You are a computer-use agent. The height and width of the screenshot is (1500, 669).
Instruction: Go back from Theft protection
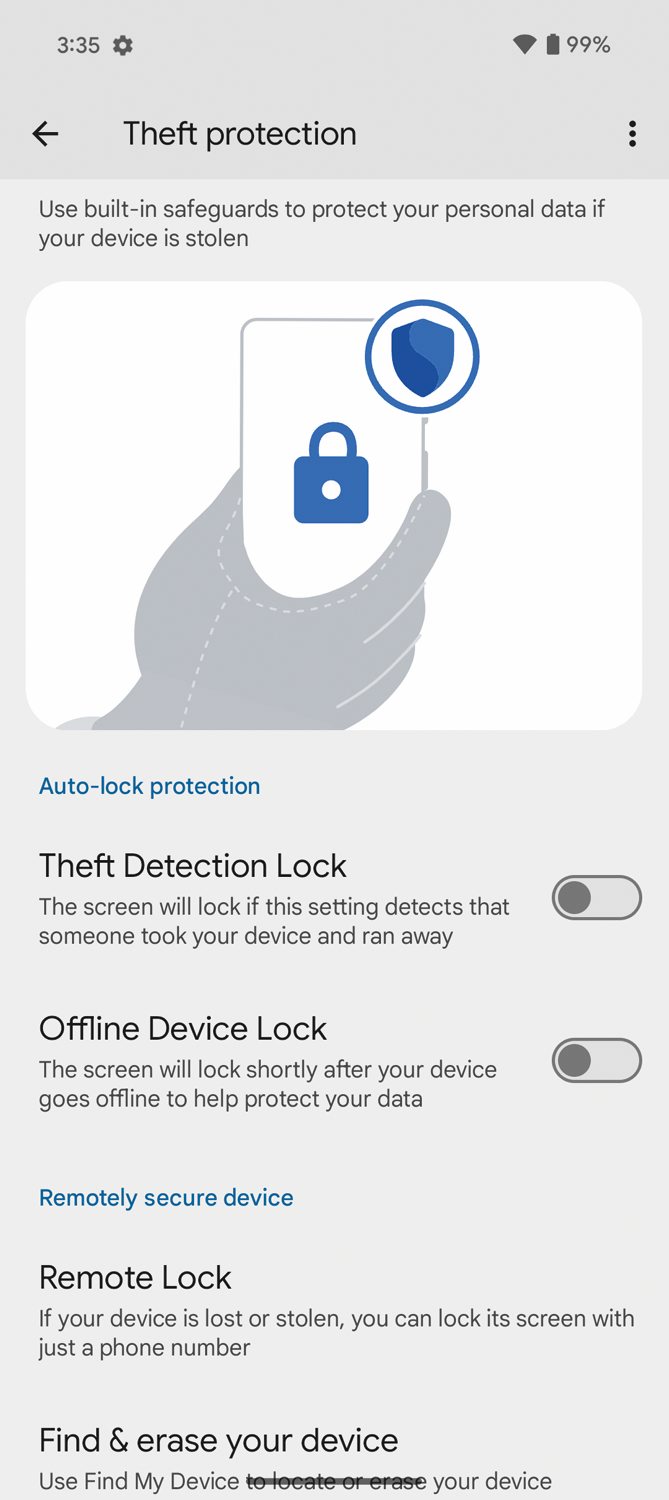click(x=45, y=134)
